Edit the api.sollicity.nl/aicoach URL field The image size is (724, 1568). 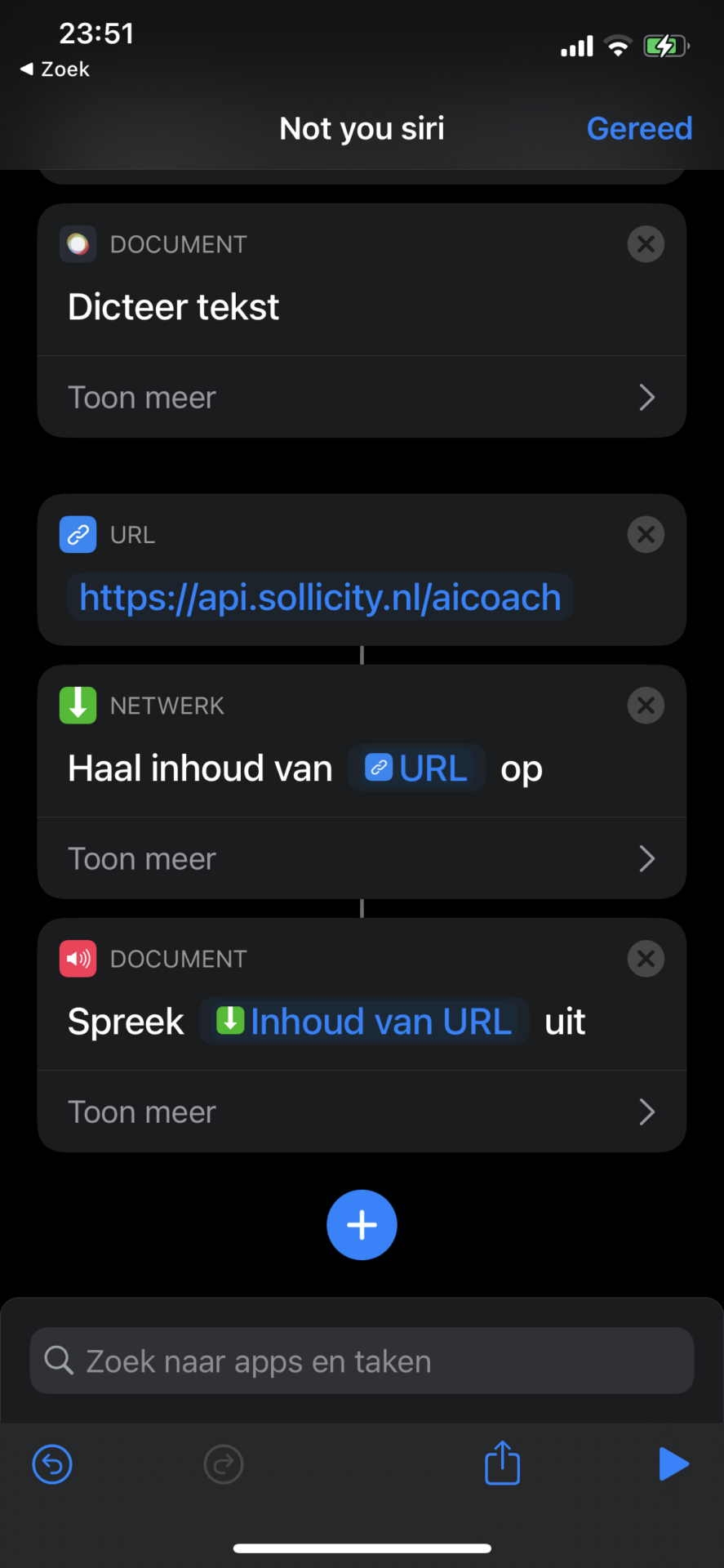pyautogui.click(x=320, y=598)
